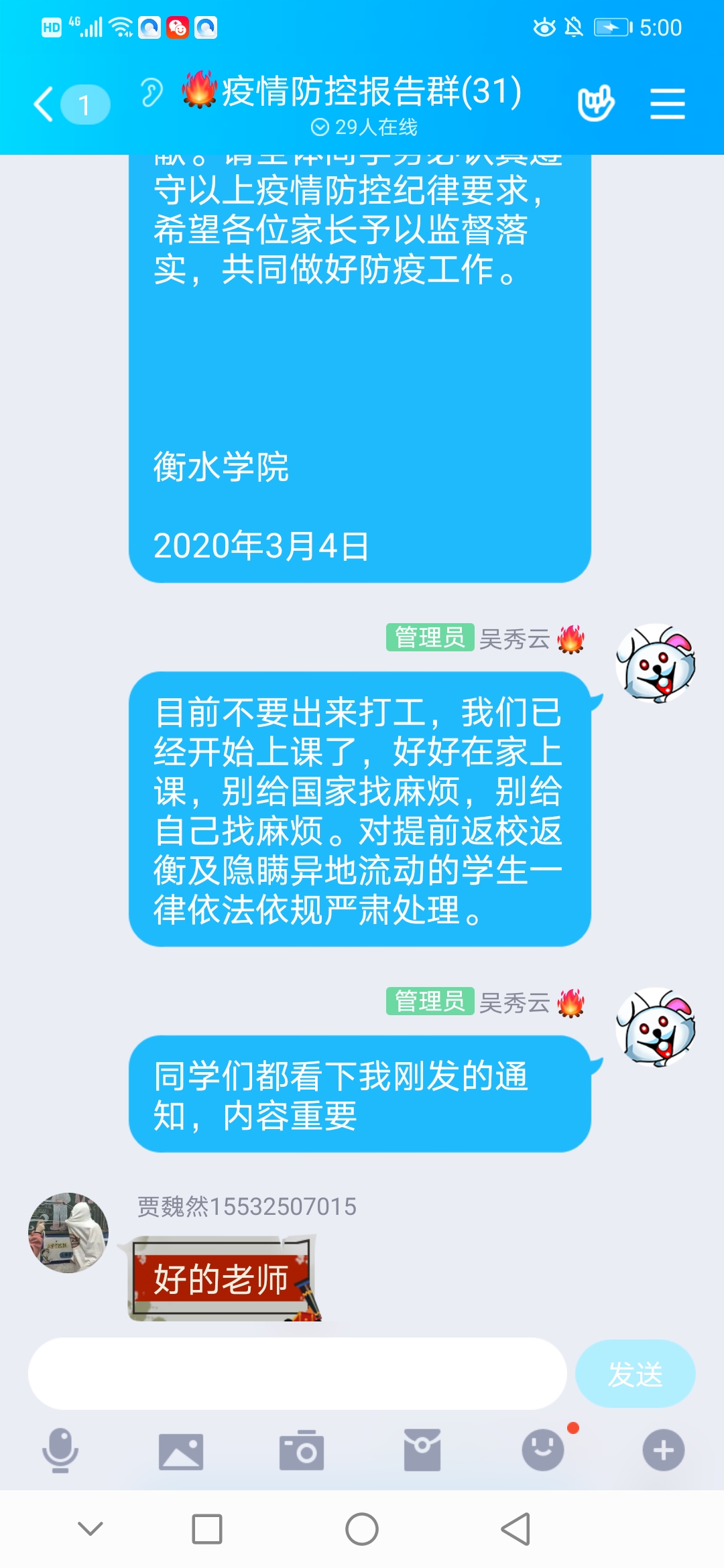724x1568 pixels.
Task: Open the group menu with three lines
Action: pyautogui.click(x=667, y=105)
